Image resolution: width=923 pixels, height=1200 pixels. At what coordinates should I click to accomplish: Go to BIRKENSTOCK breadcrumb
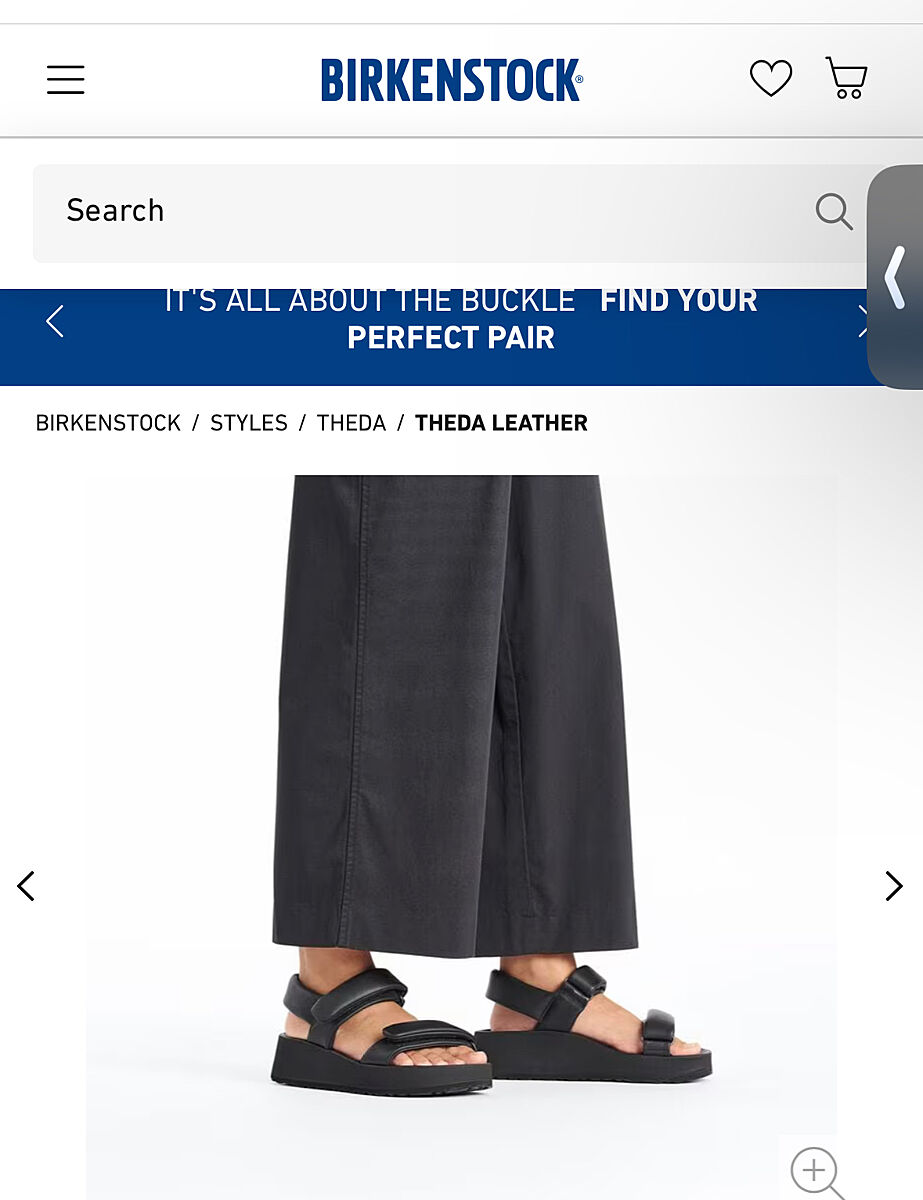pos(108,423)
